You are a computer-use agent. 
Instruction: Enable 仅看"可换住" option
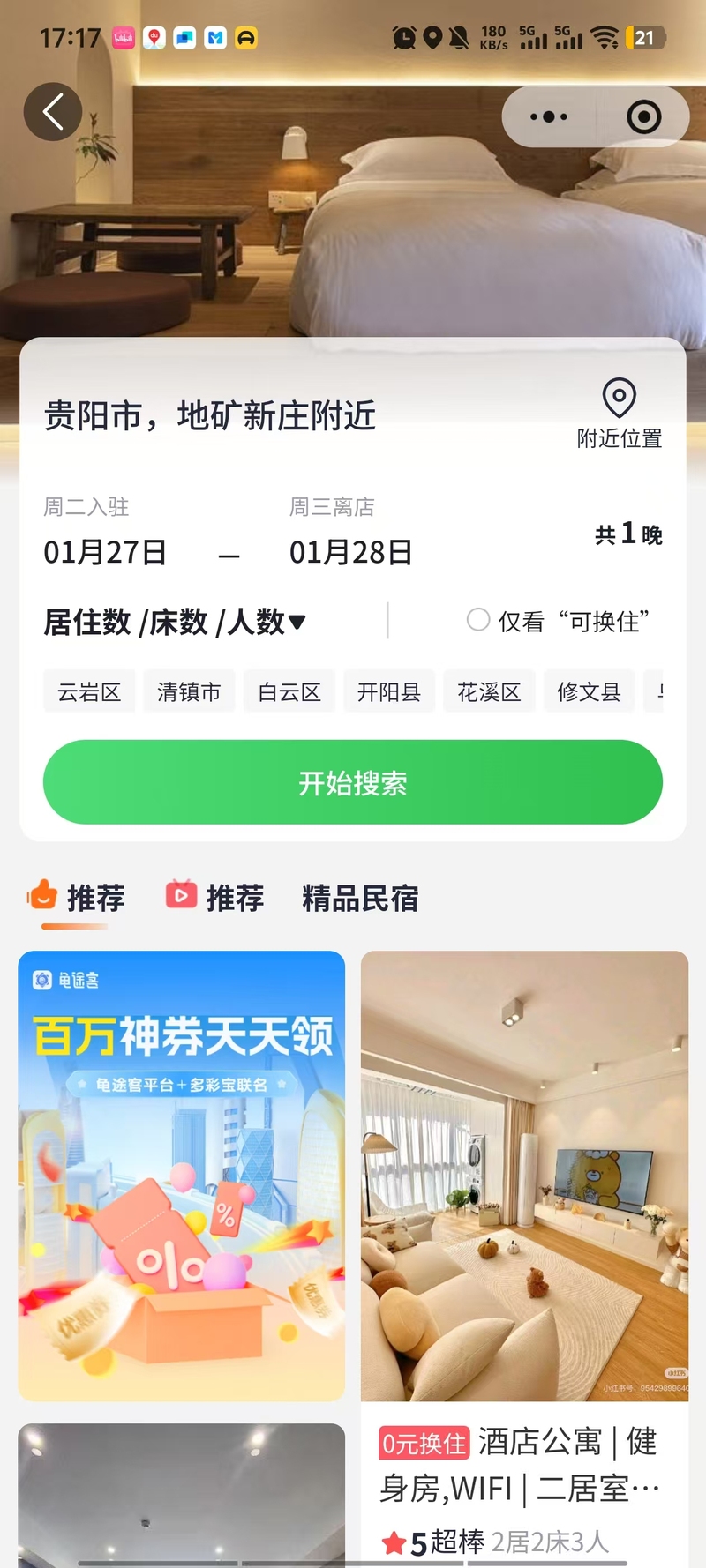click(478, 620)
